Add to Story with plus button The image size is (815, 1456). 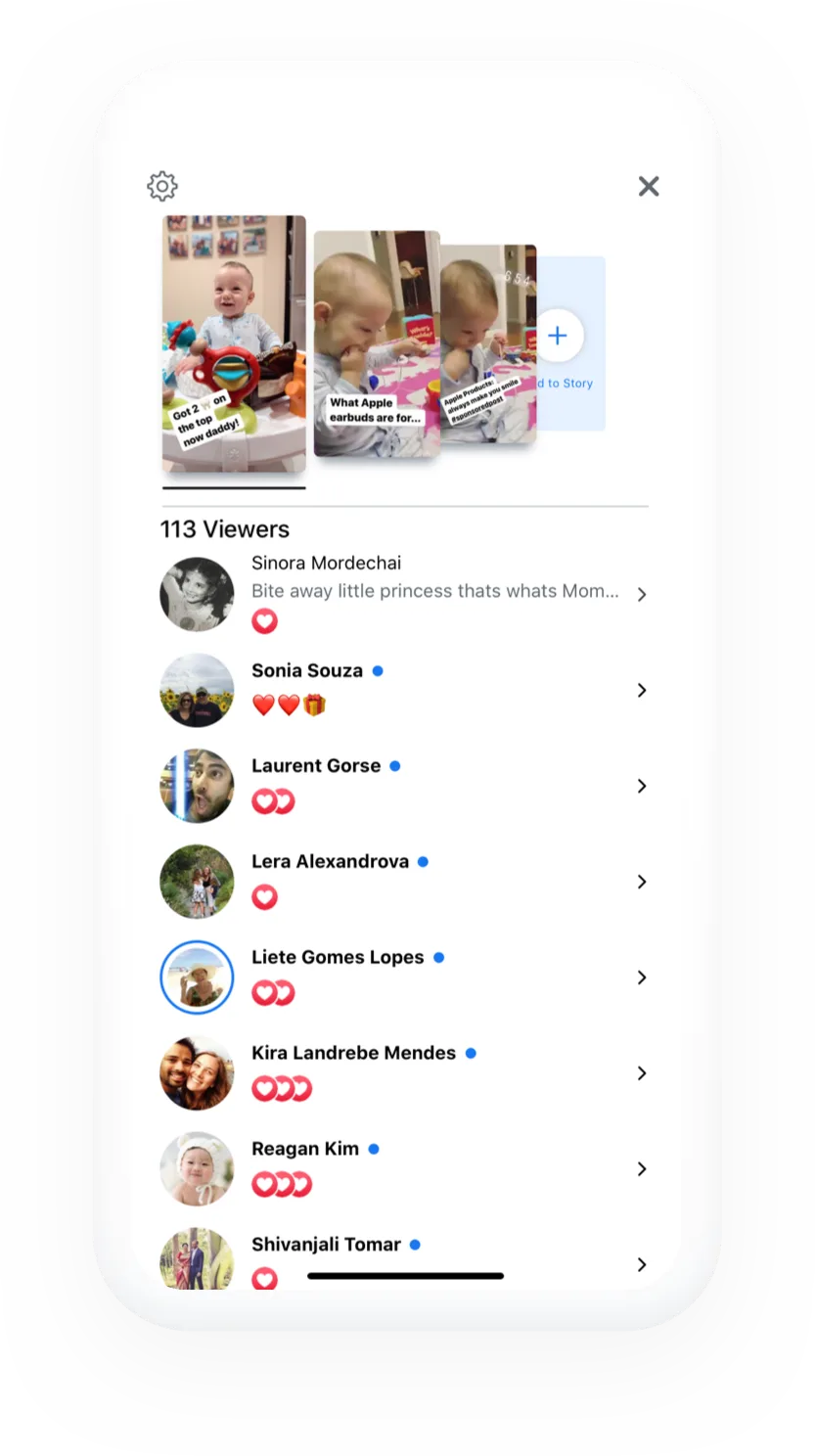click(x=558, y=337)
